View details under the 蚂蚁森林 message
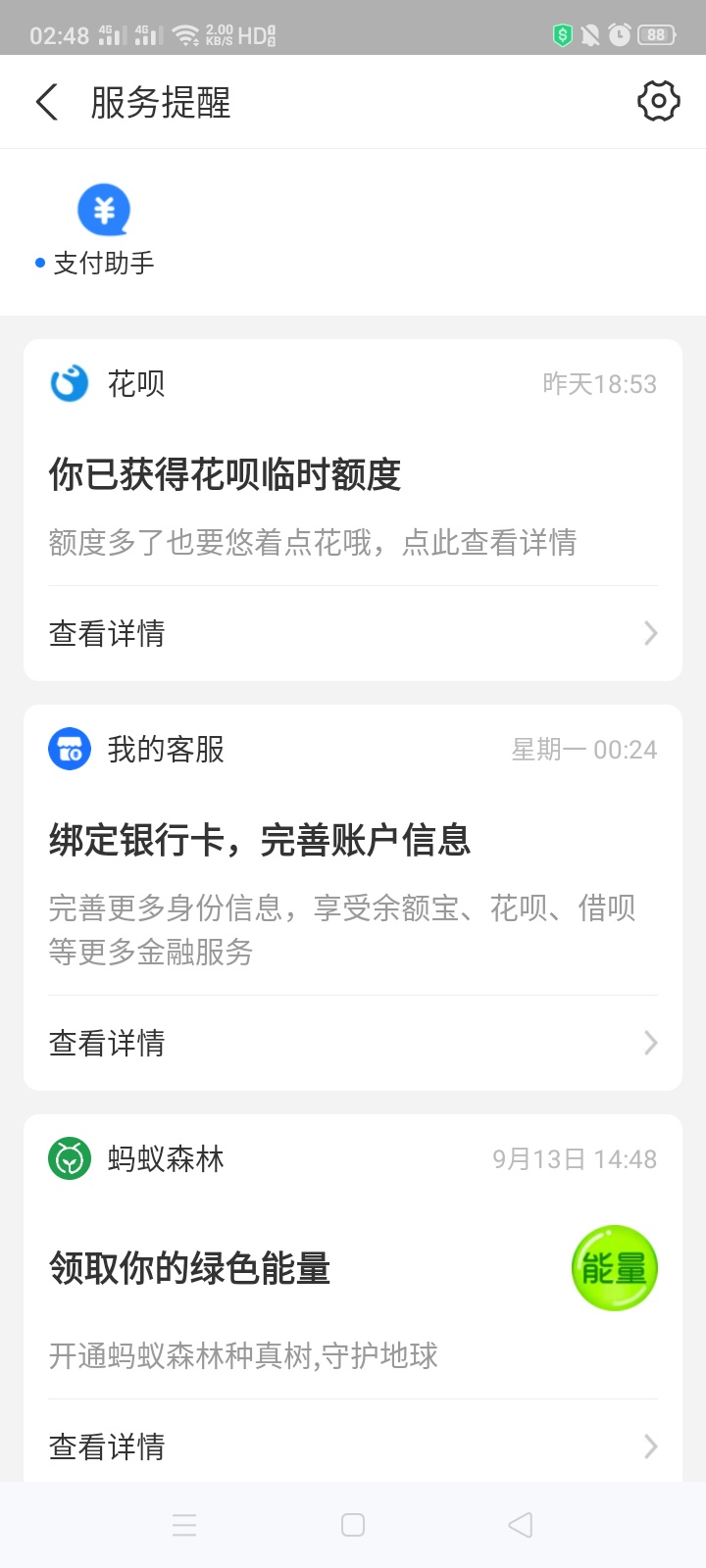 (353, 1446)
